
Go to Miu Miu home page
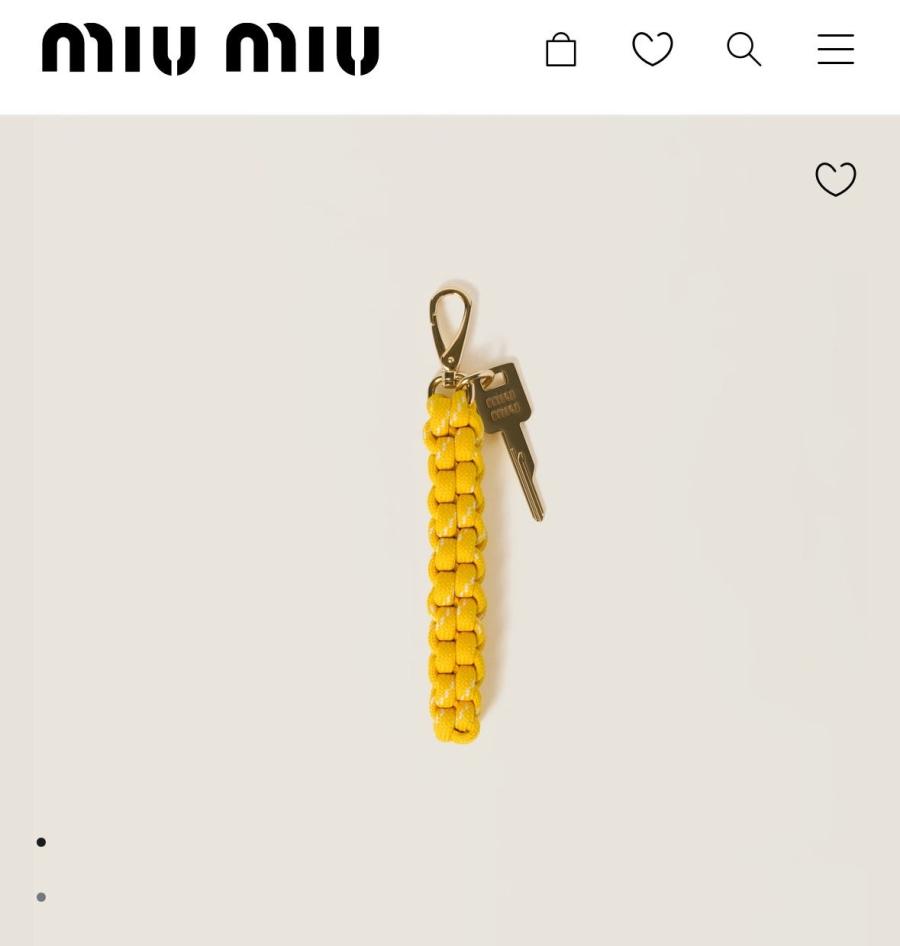tap(210, 49)
